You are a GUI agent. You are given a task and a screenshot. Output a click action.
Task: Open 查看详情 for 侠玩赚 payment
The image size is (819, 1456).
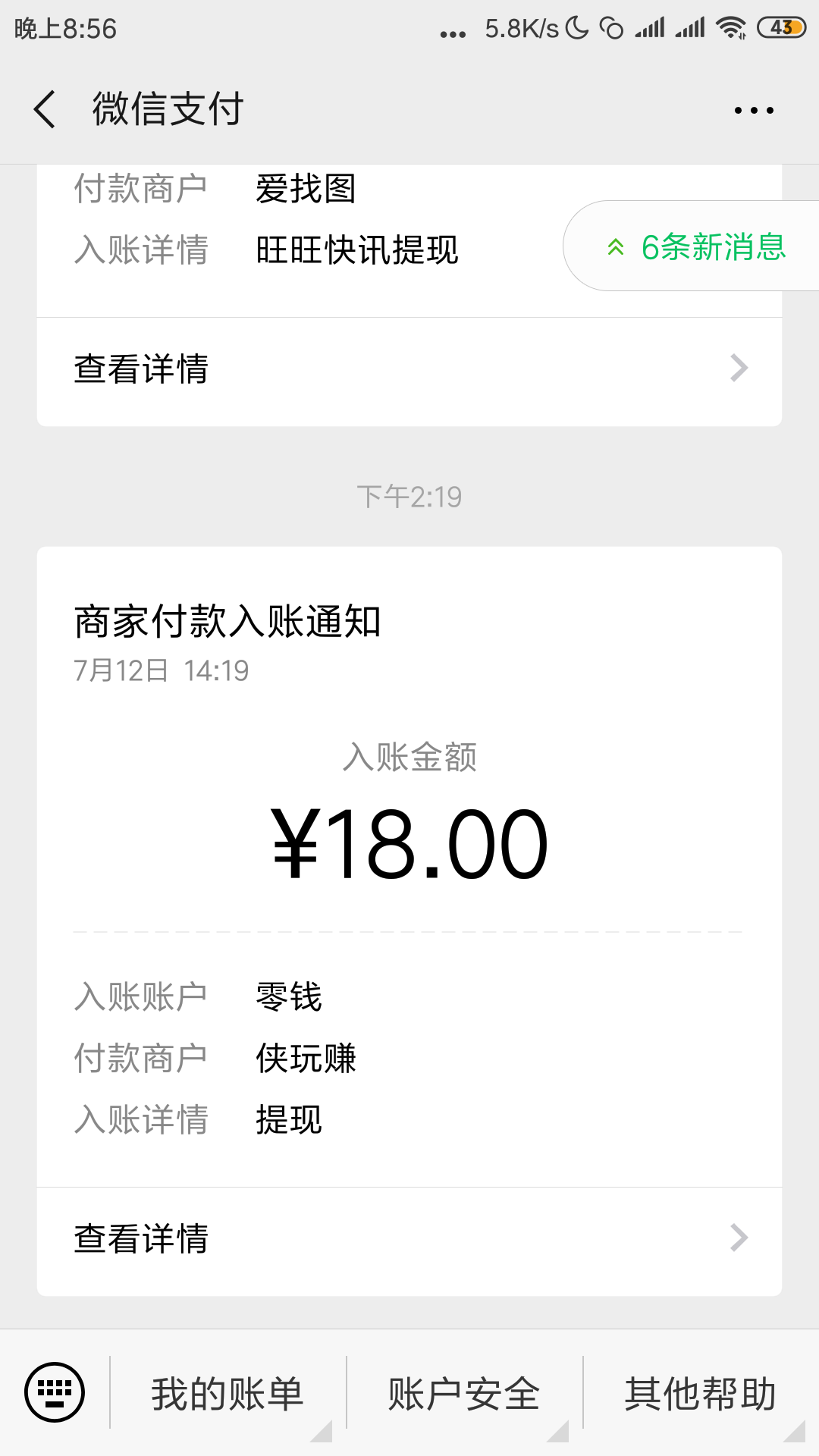coord(409,1239)
